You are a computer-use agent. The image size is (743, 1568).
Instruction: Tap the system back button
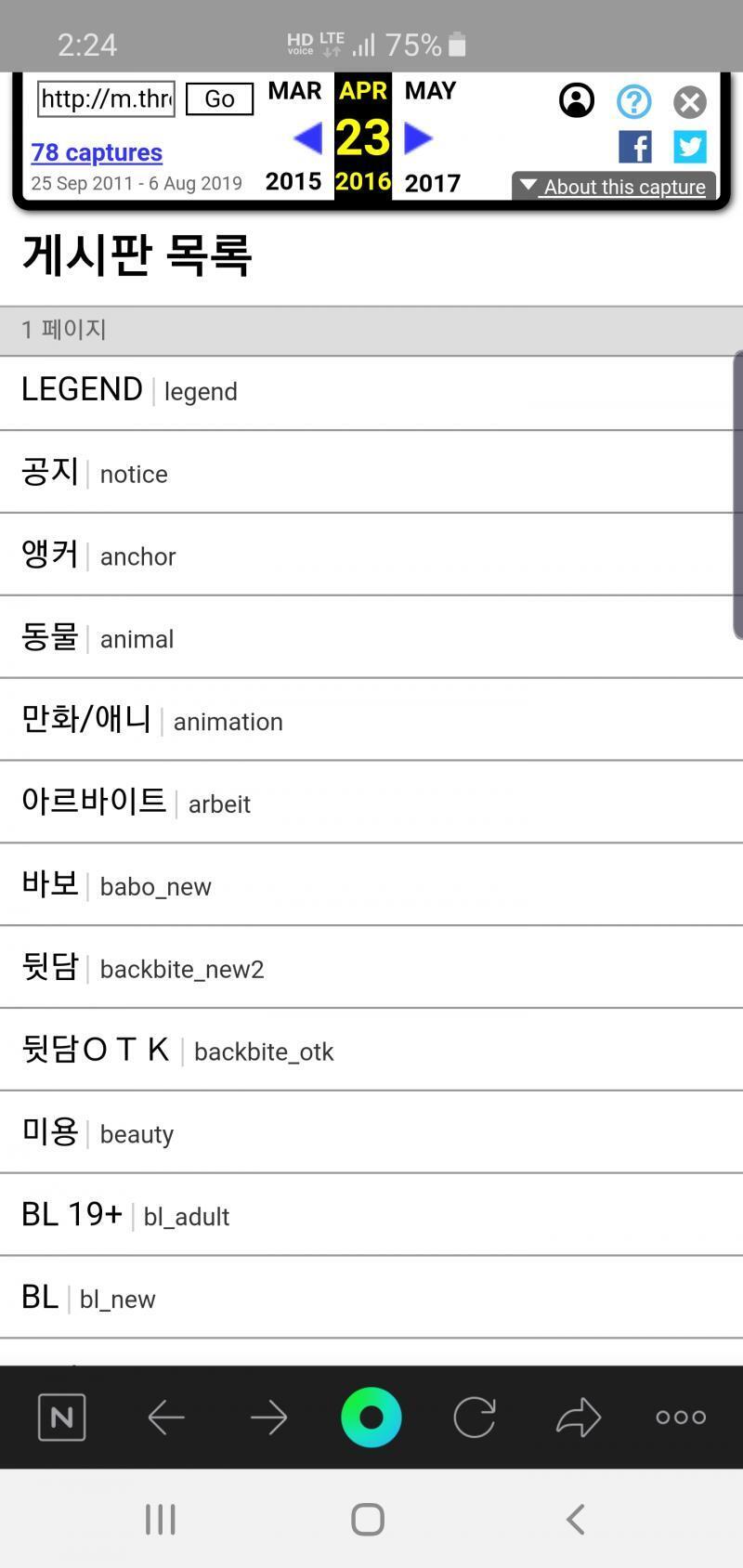[576, 1520]
